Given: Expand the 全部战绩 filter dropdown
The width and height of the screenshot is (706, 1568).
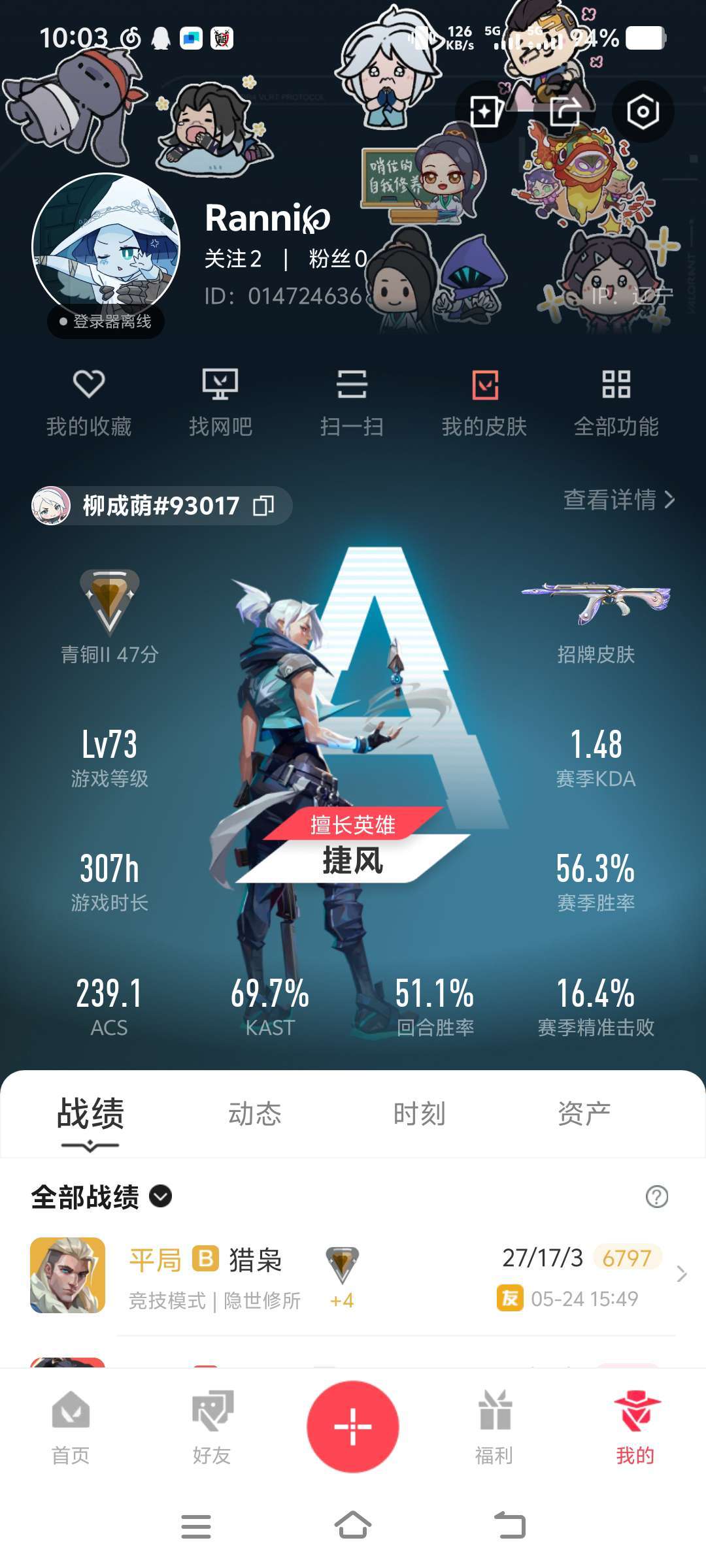Looking at the screenshot, I should pyautogui.click(x=101, y=1197).
